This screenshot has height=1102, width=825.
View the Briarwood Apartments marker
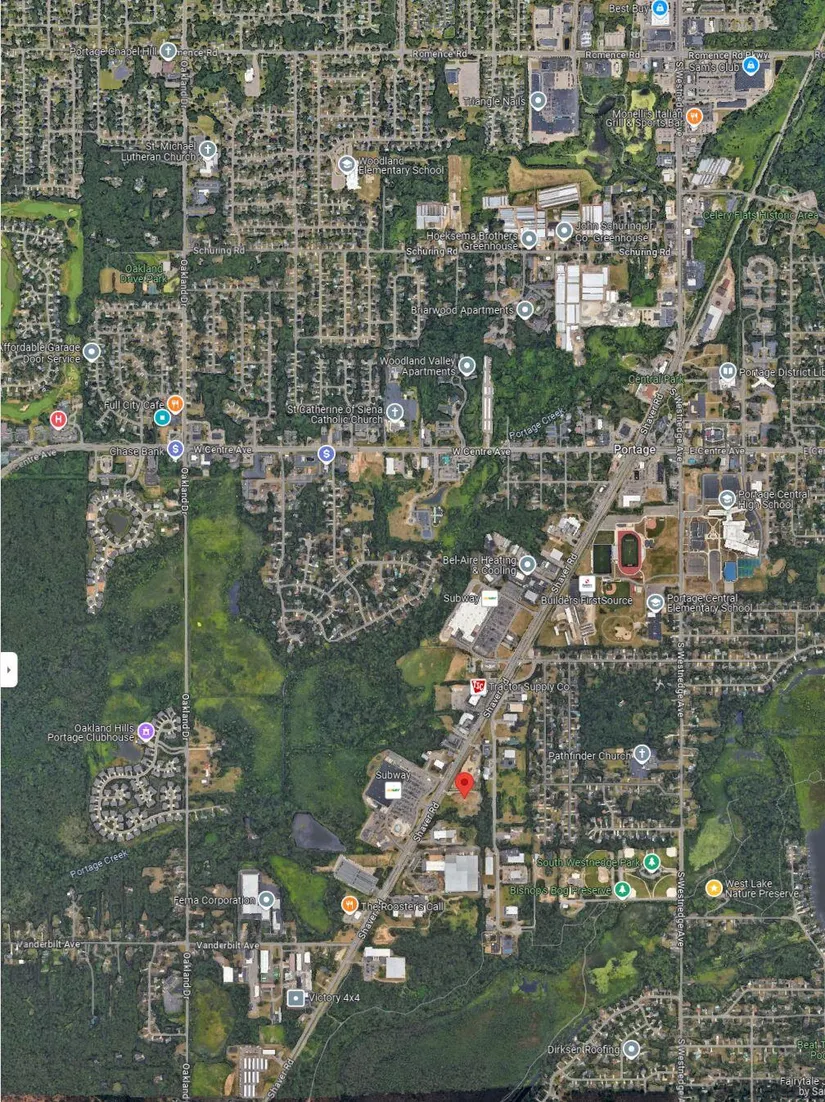click(x=526, y=309)
